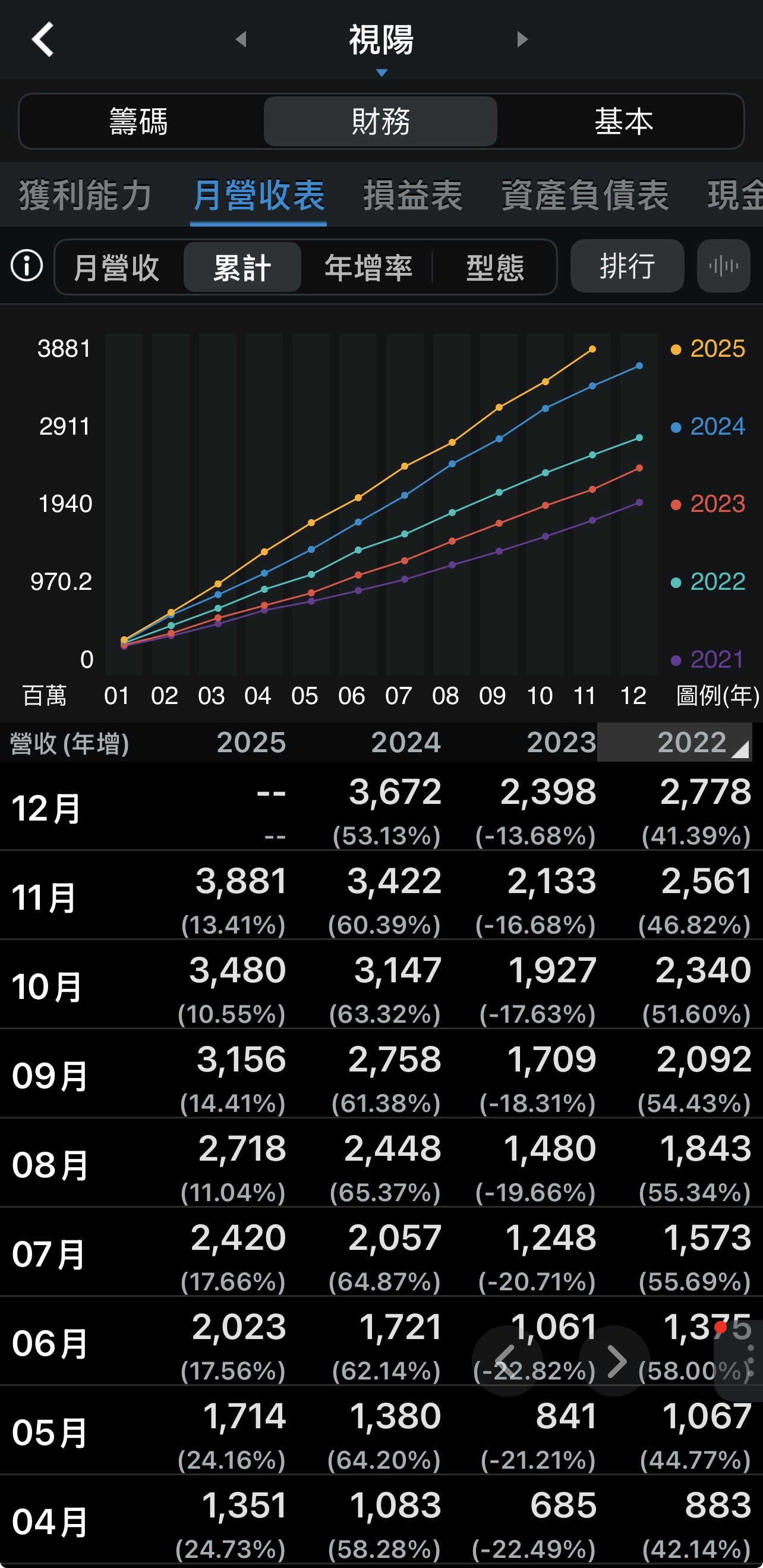The height and width of the screenshot is (1568, 763).
Task: Select the 累計 view
Action: point(242,267)
